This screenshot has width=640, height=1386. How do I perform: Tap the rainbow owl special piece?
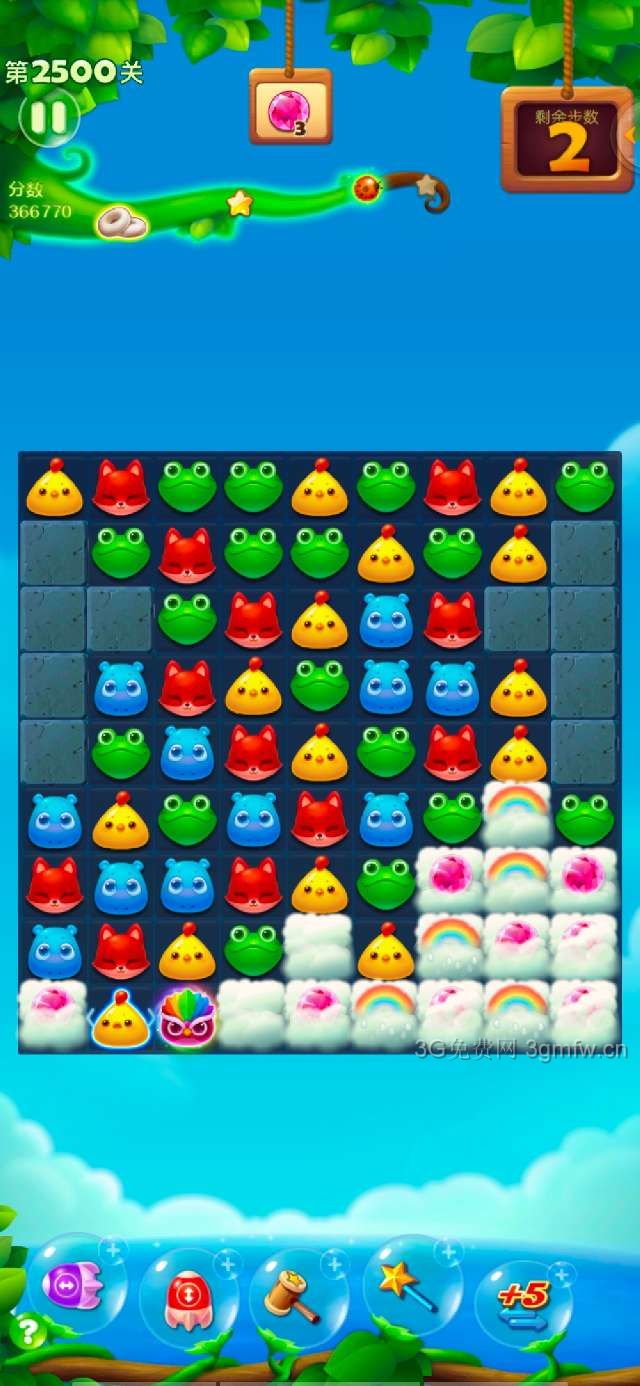tap(187, 1018)
